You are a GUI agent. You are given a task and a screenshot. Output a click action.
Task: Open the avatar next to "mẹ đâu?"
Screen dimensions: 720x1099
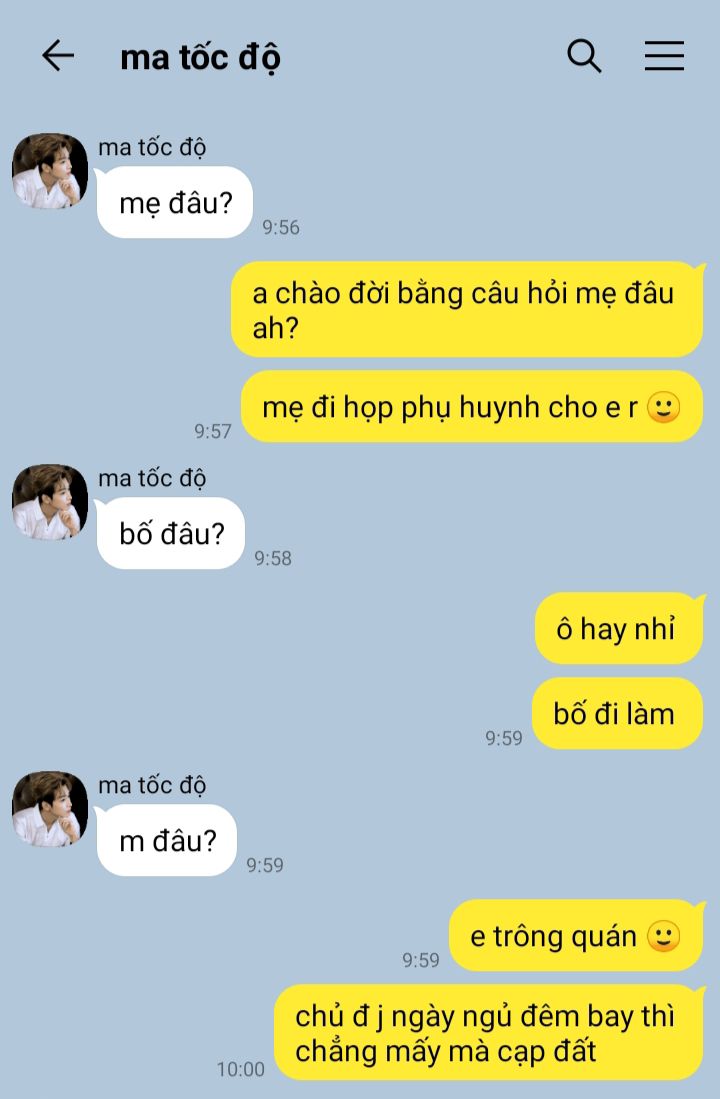coord(50,171)
